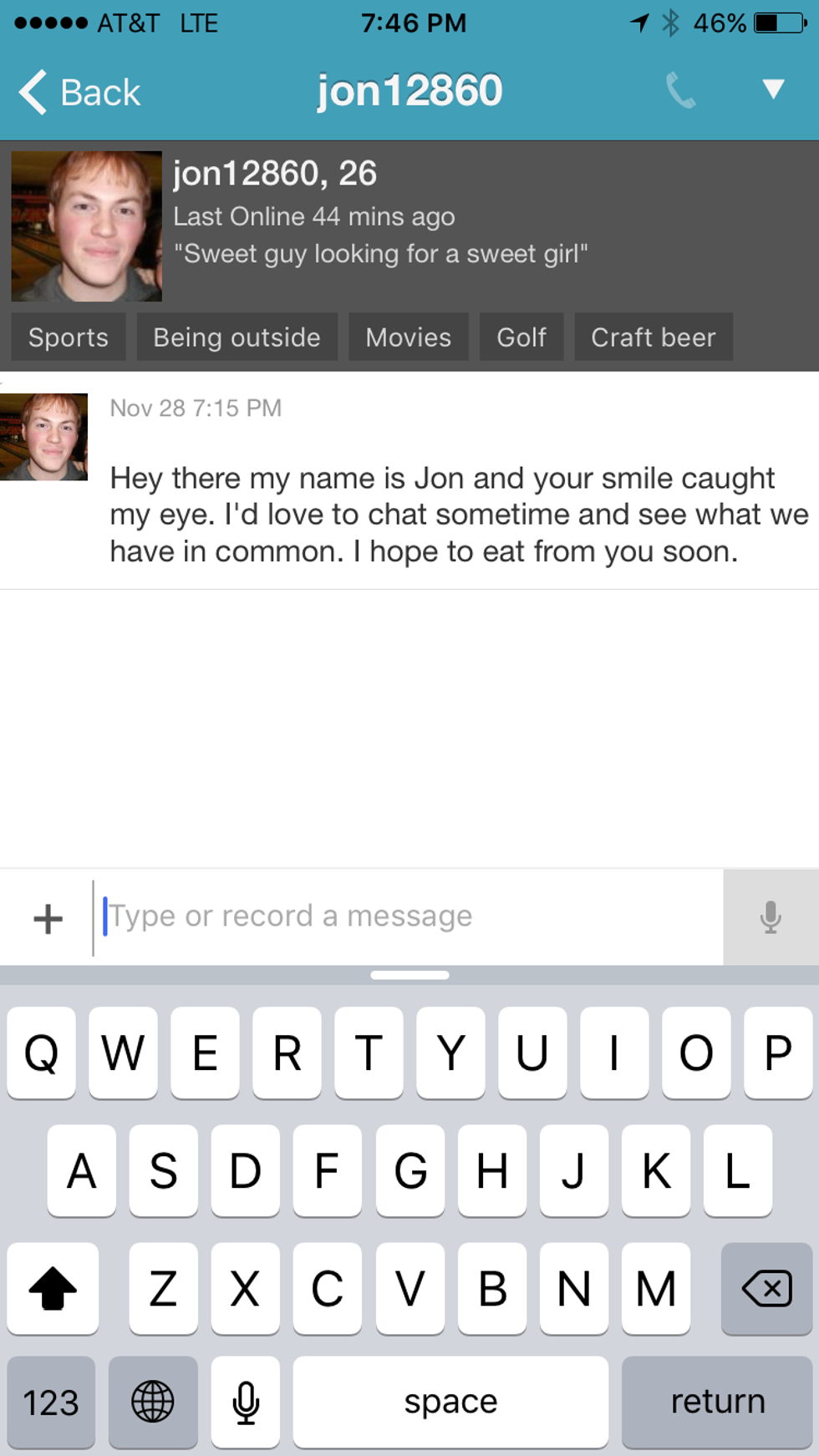The height and width of the screenshot is (1456, 819).
Task: Select the Sports interest chip
Action: (x=69, y=337)
